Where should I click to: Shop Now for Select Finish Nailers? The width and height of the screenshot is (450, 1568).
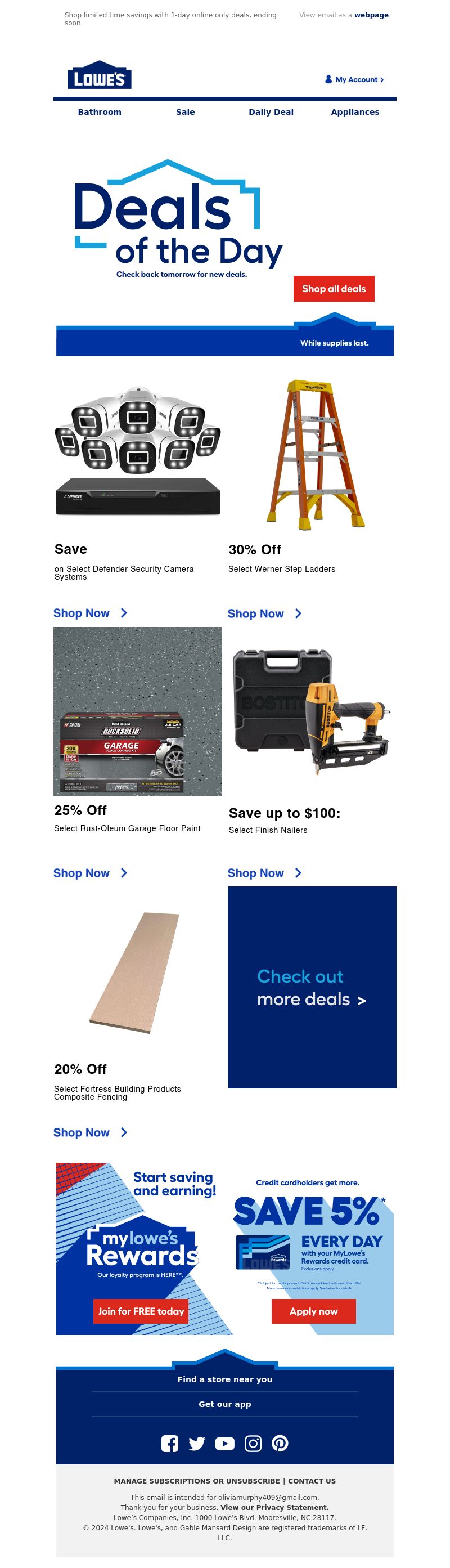click(x=264, y=873)
